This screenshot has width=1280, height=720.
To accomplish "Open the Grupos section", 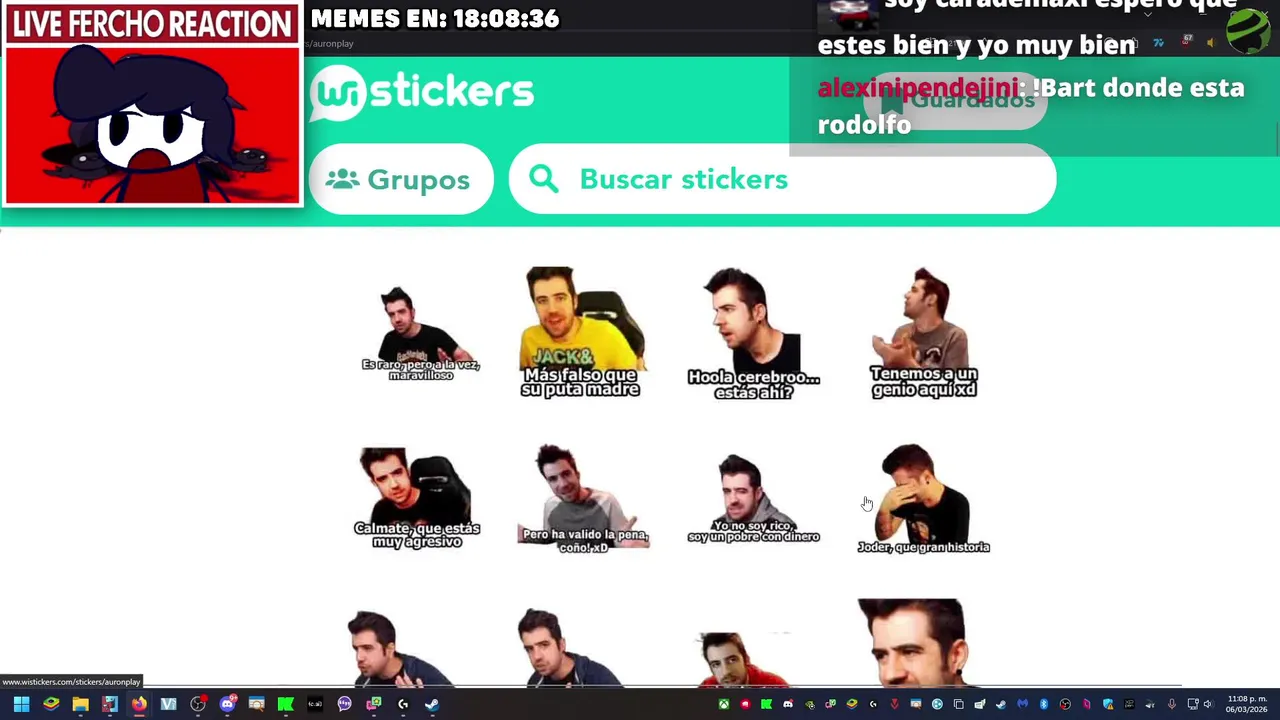I will click(401, 180).
